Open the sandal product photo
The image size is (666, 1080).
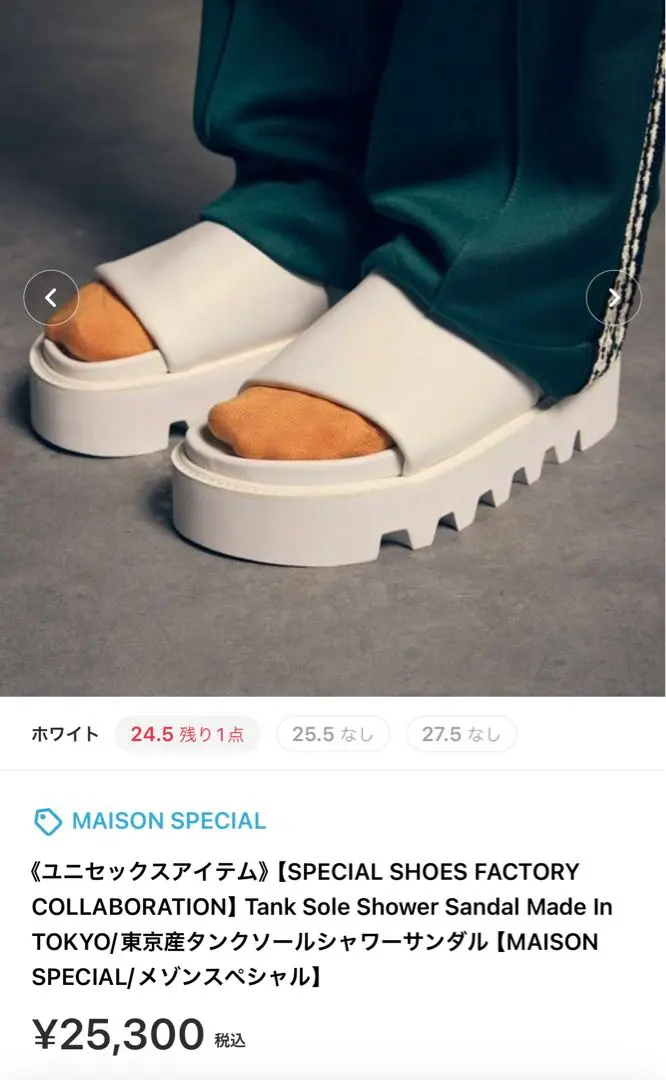point(333,400)
